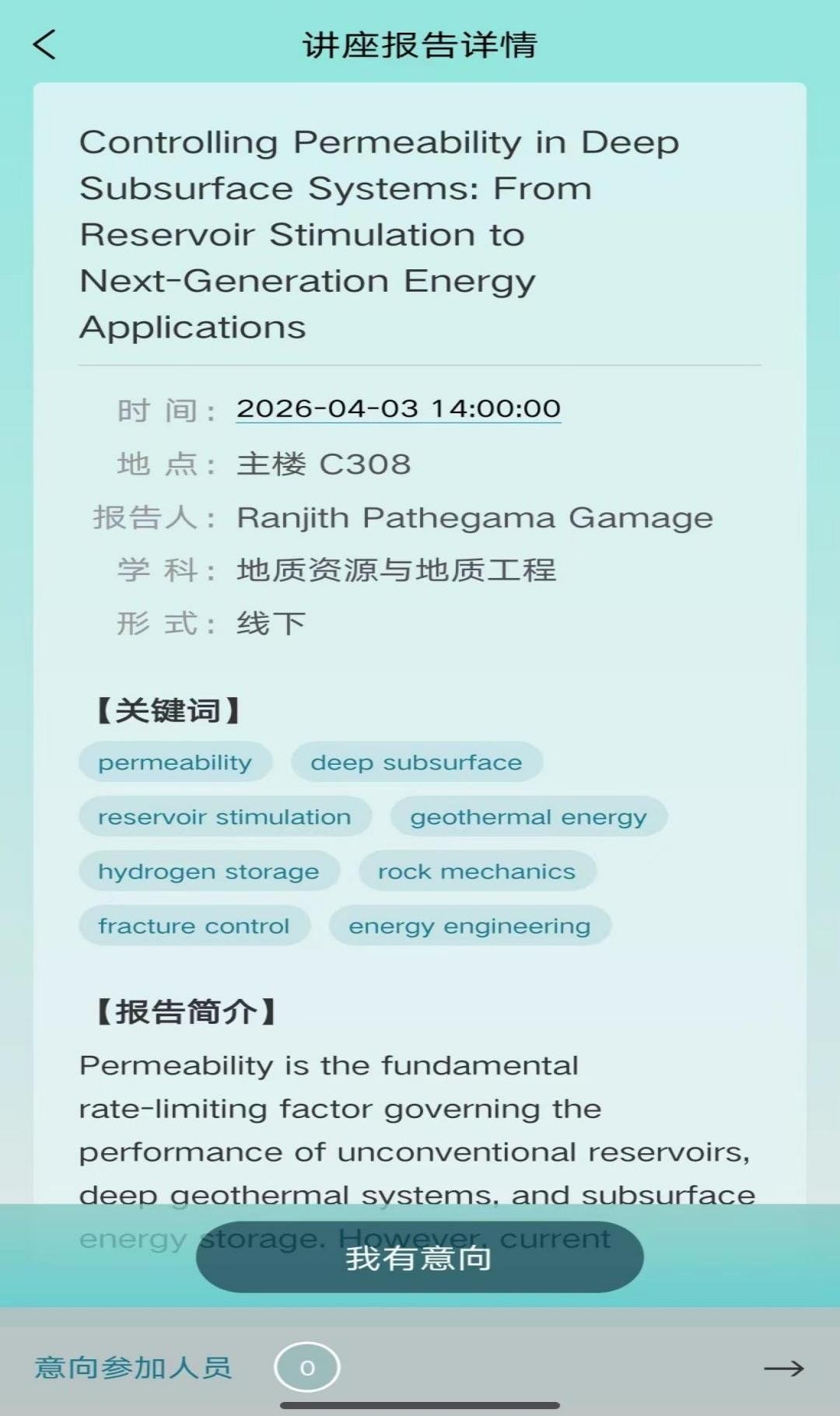Tap the circular participant counter showing 0
The width and height of the screenshot is (840, 1416).
[x=306, y=1367]
